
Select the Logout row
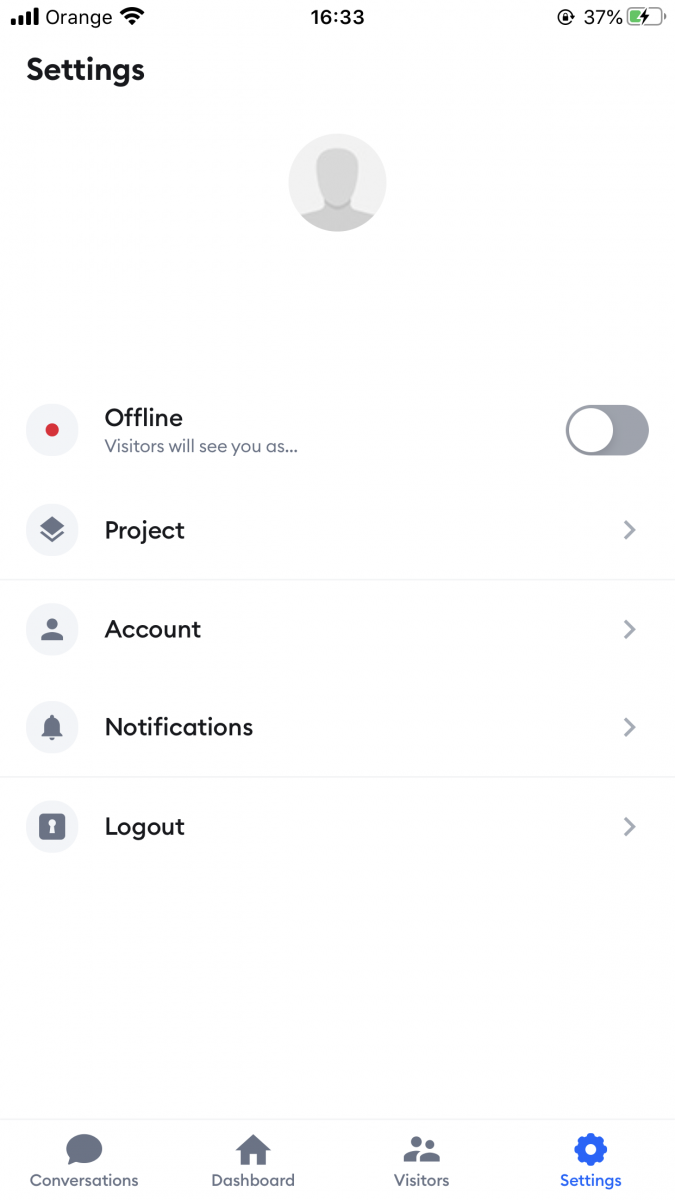337,826
